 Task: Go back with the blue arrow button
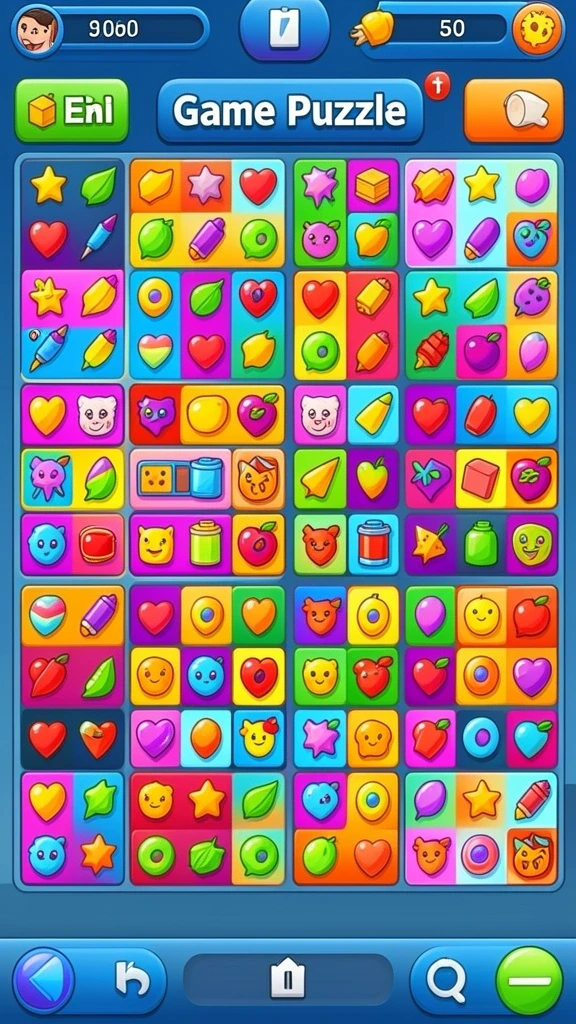pos(44,980)
